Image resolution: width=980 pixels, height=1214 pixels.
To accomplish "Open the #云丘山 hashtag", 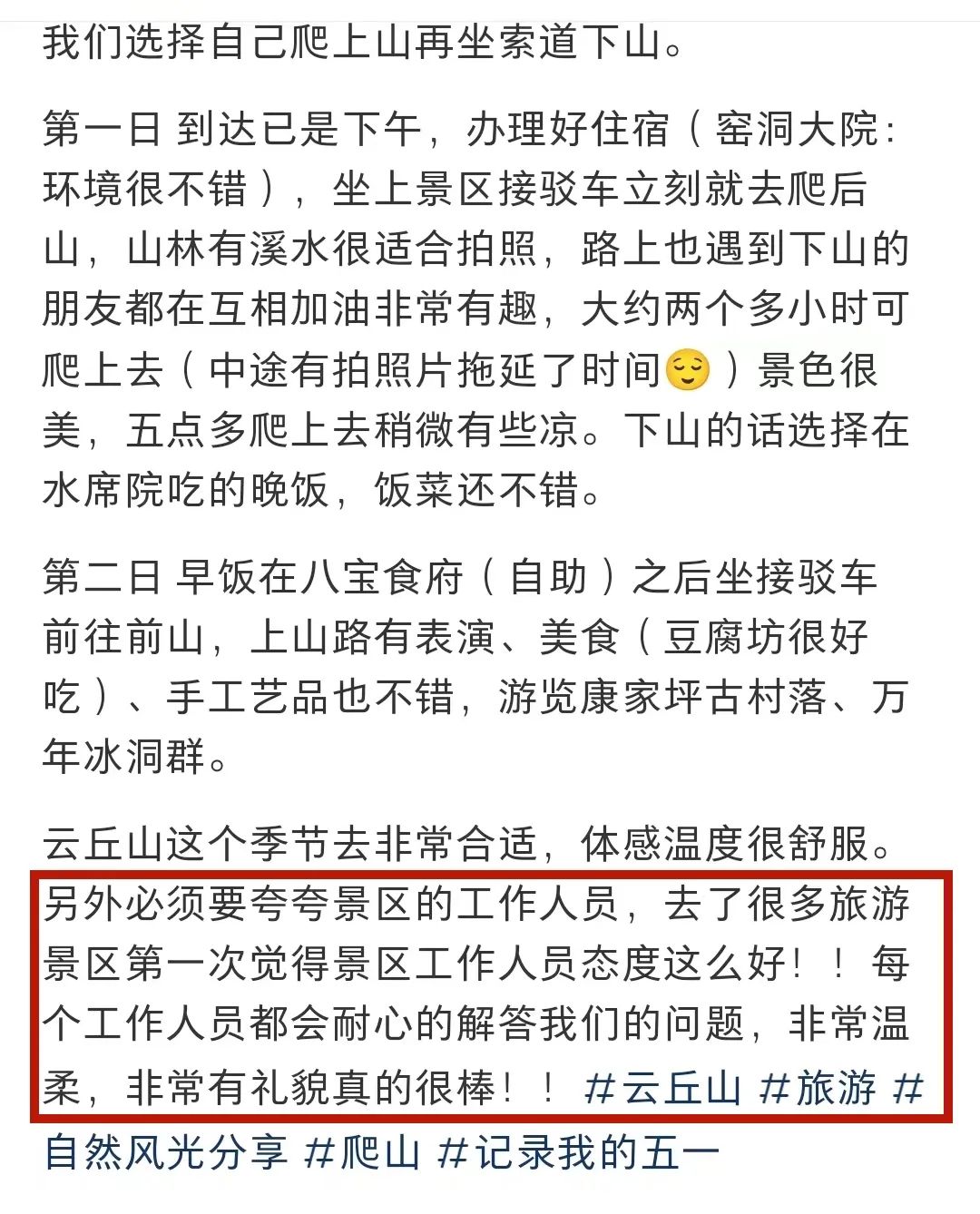I will (x=663, y=1088).
